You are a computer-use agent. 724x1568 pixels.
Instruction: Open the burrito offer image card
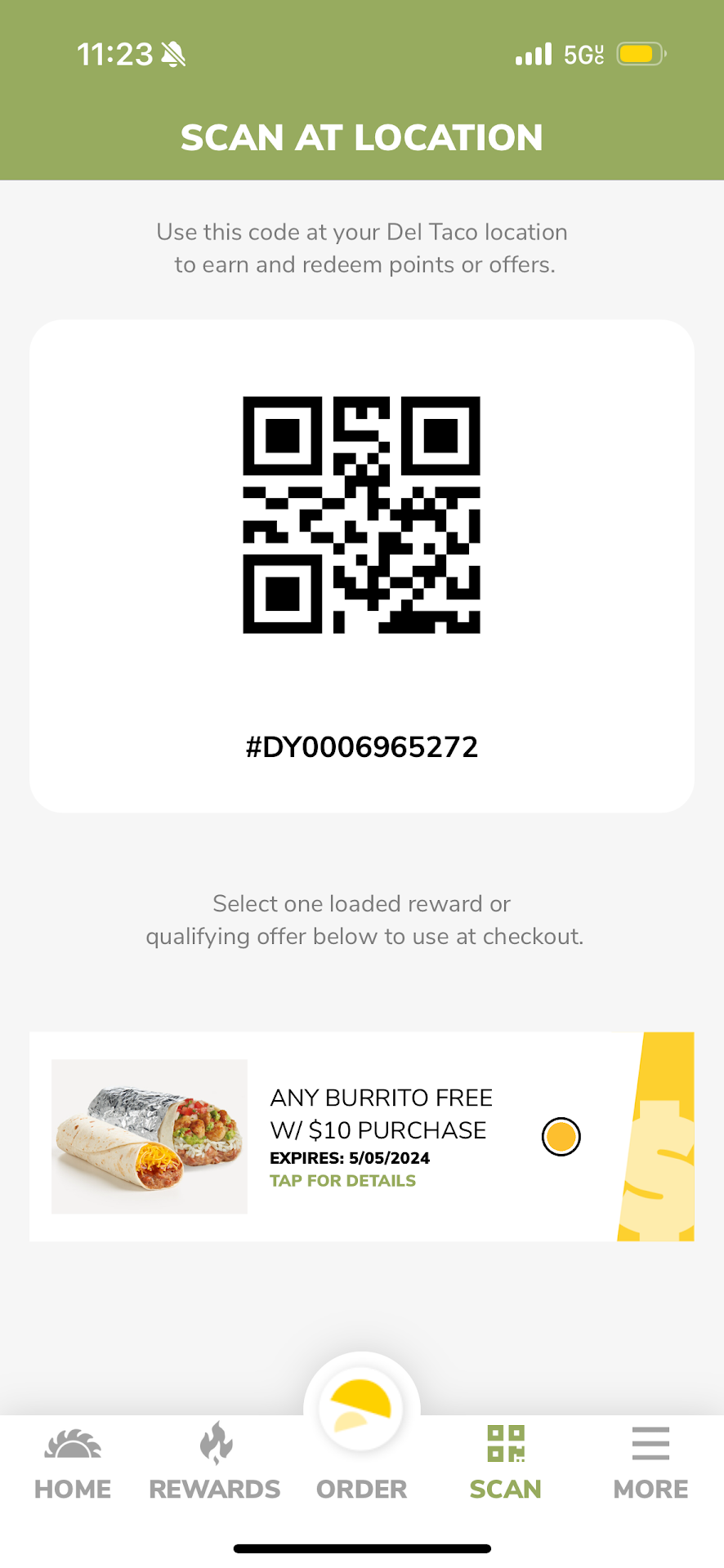pyautogui.click(x=150, y=1136)
